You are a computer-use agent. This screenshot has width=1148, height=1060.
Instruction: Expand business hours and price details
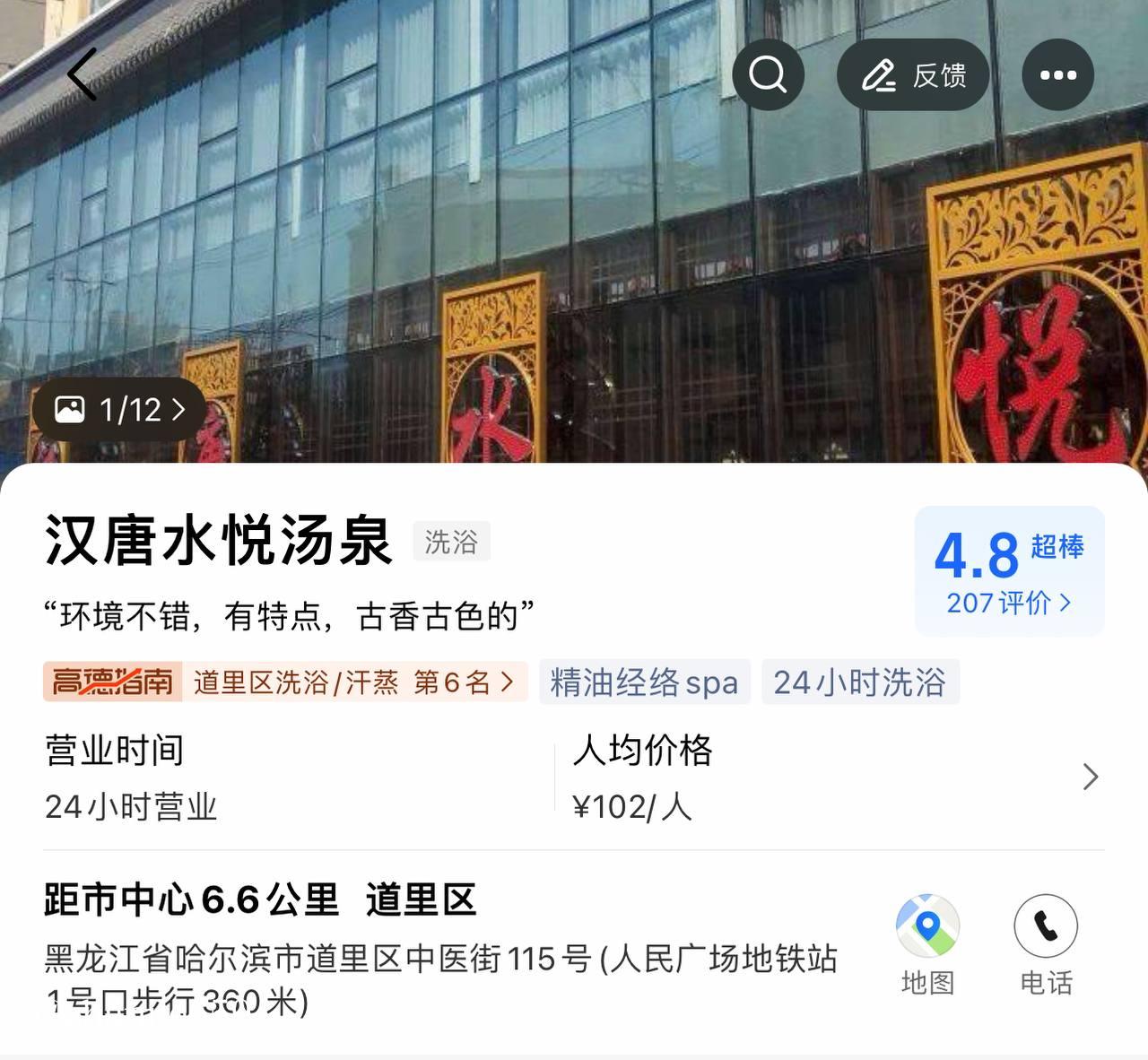[1090, 777]
